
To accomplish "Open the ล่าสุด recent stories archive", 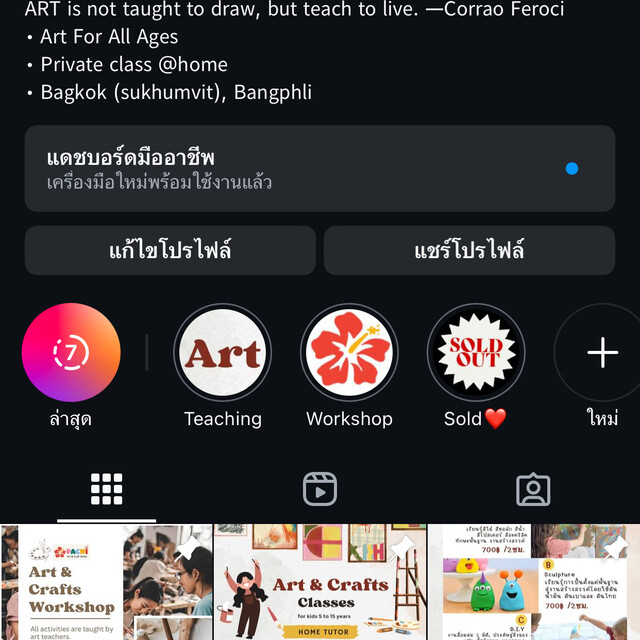I will coord(71,353).
